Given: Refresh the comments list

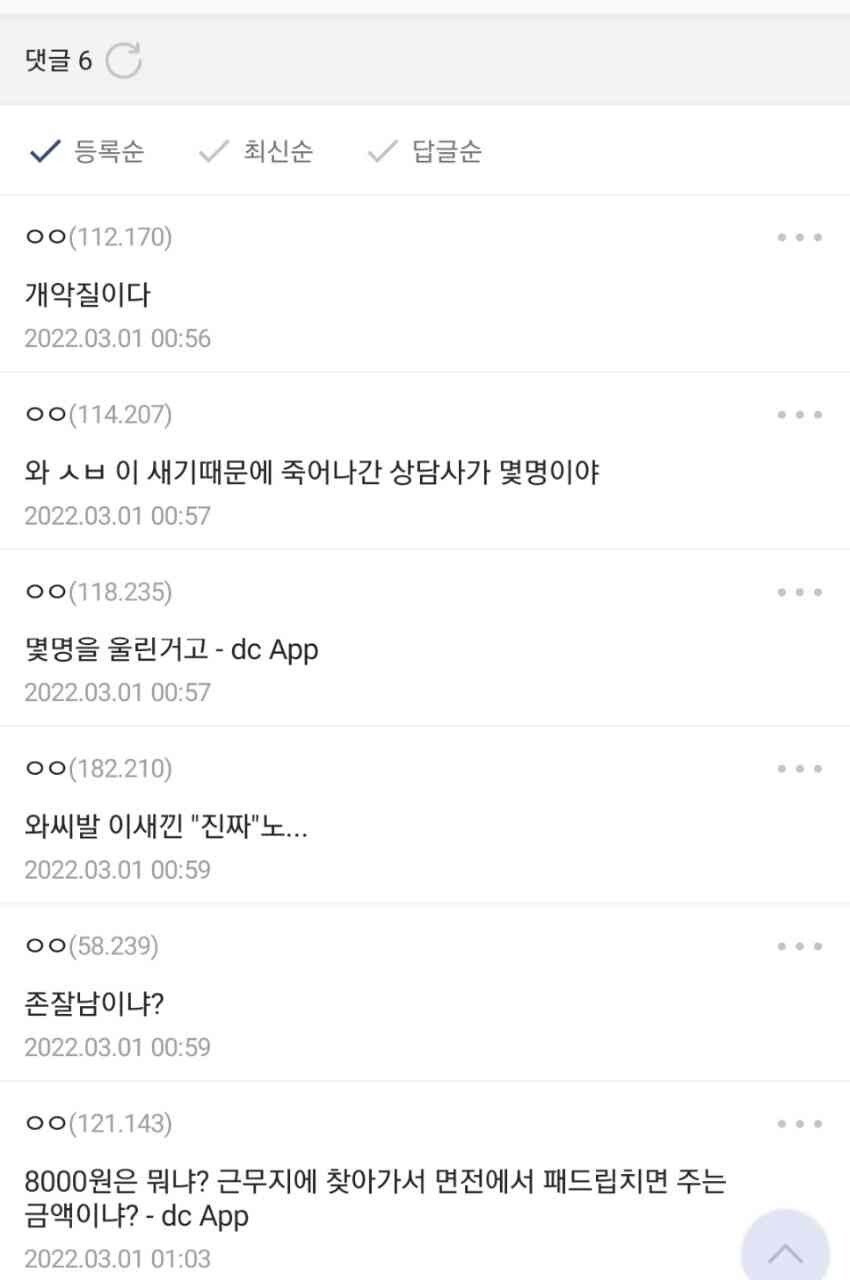Looking at the screenshot, I should [124, 61].
